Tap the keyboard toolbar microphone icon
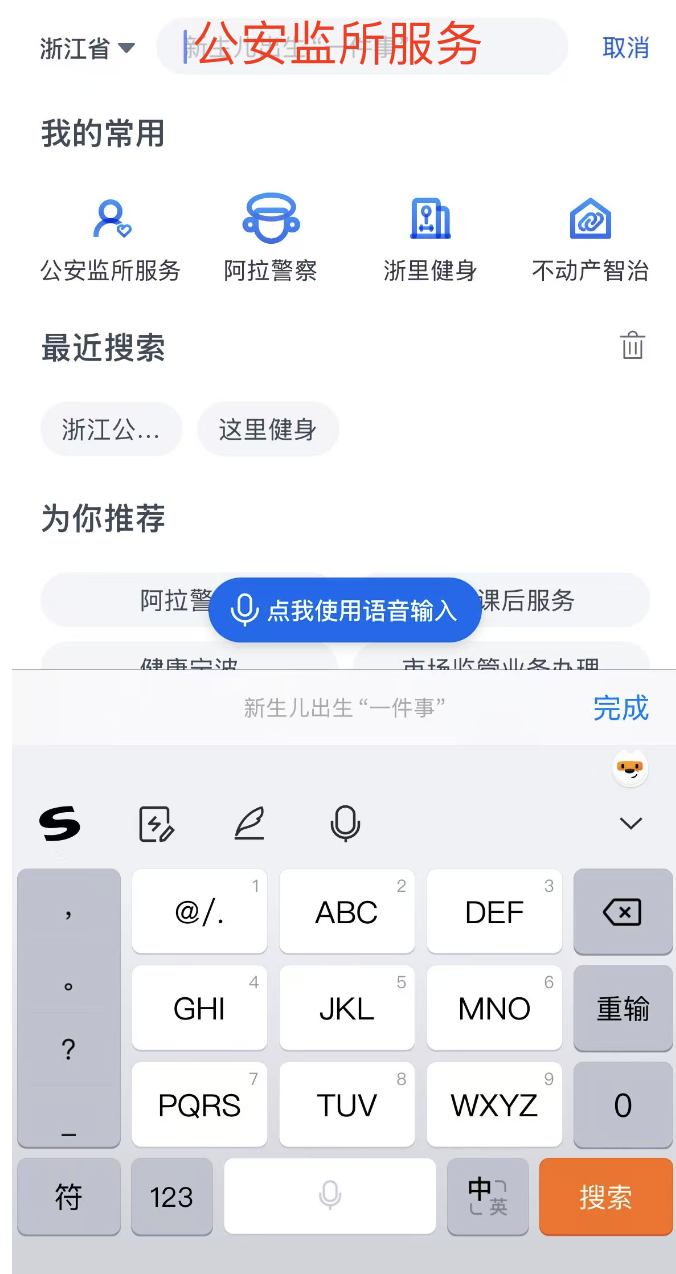This screenshot has width=676, height=1274. [345, 823]
